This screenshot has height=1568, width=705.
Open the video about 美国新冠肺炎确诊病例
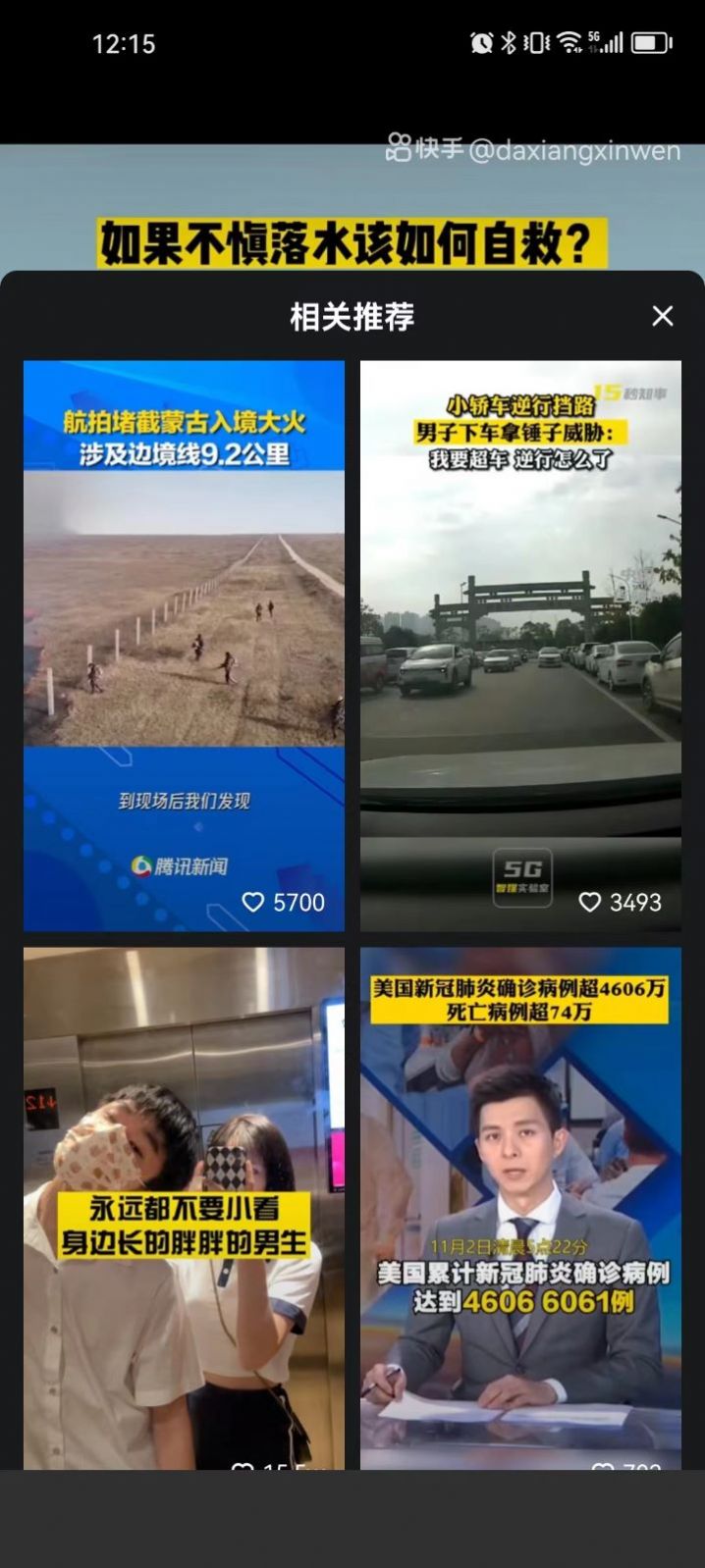[x=520, y=1207]
